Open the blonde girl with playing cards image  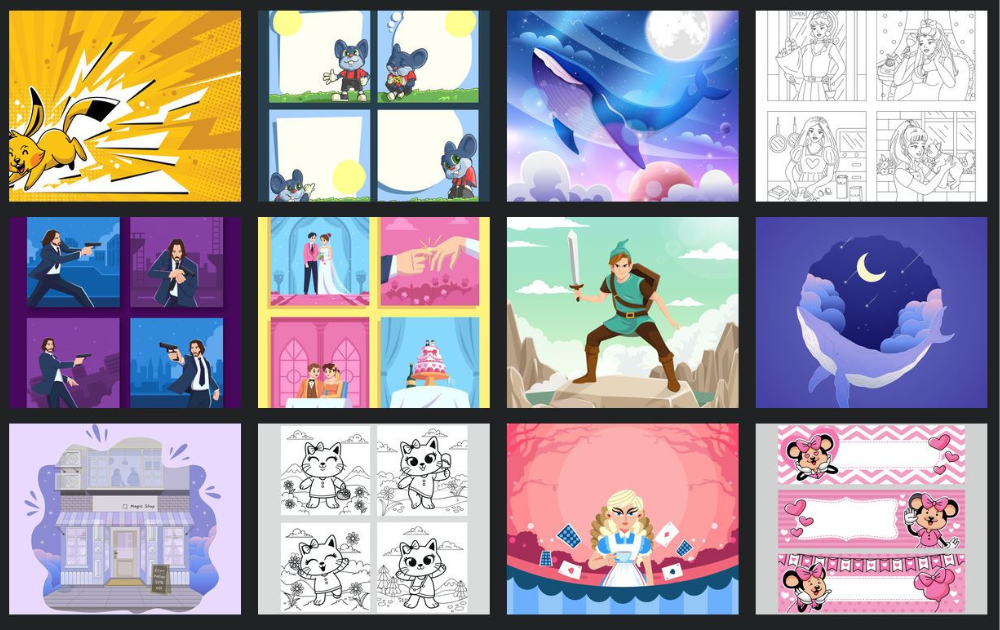pyautogui.click(x=622, y=518)
